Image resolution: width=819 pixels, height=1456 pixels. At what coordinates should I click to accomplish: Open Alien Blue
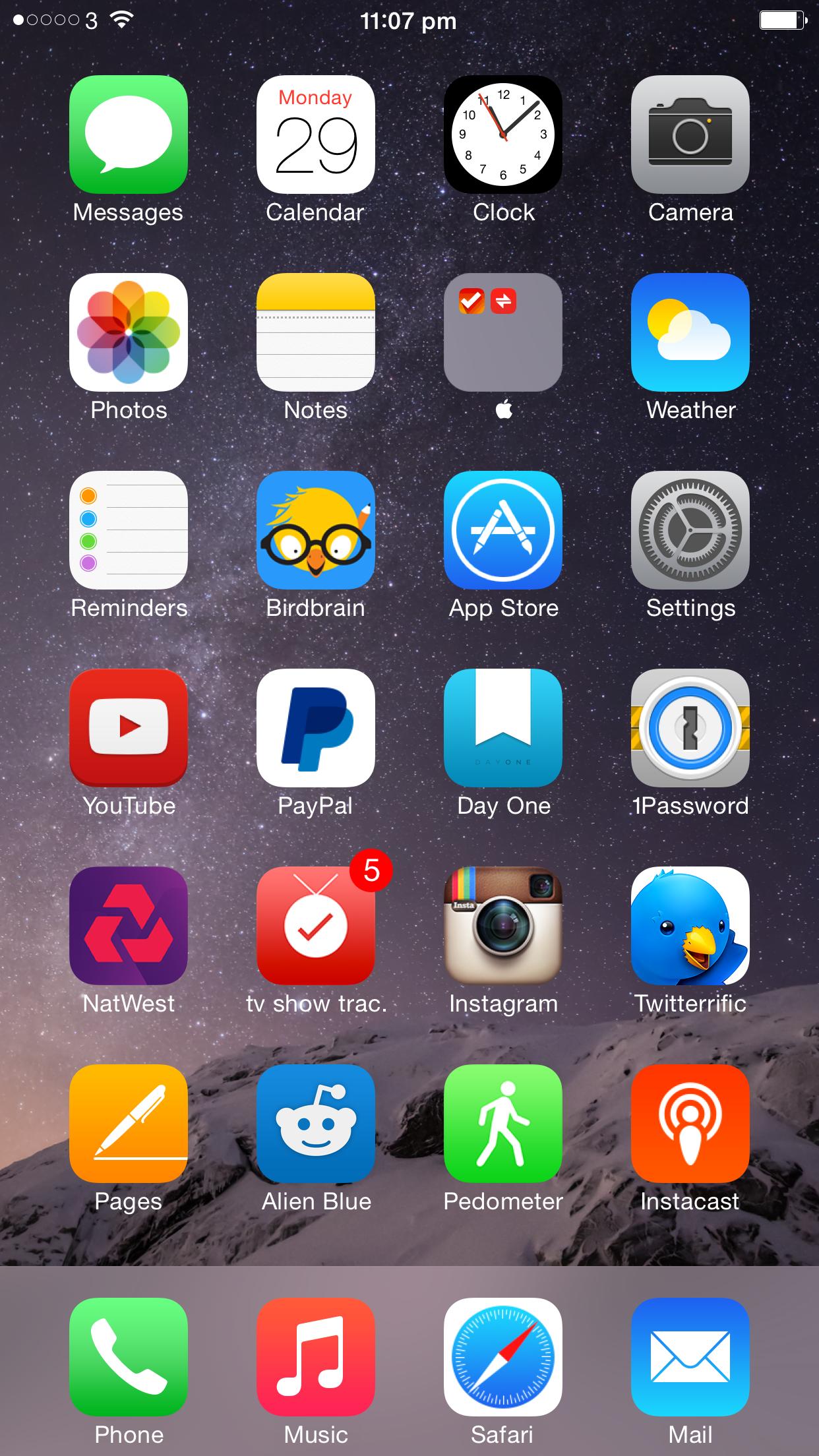tap(315, 1124)
